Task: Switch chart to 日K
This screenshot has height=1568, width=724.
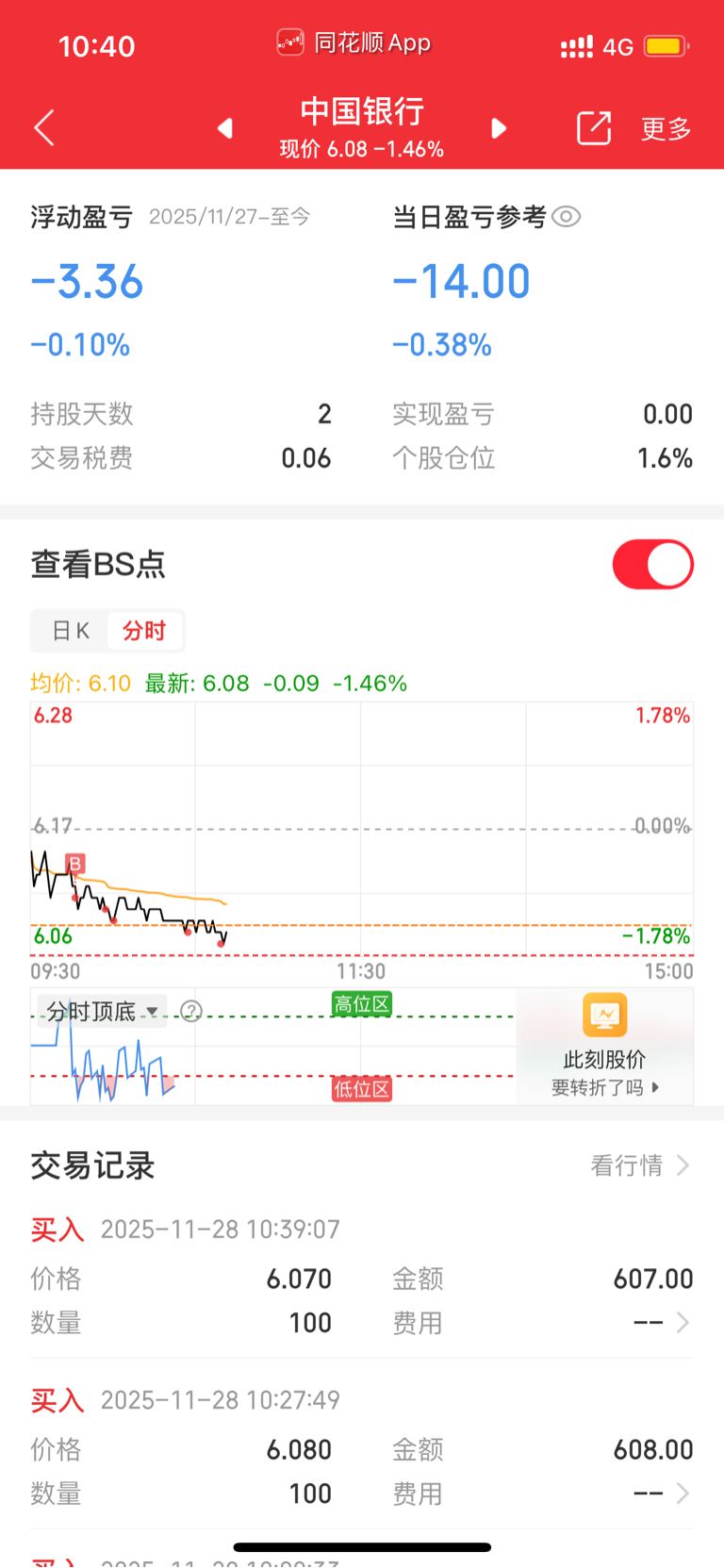Action: [71, 631]
